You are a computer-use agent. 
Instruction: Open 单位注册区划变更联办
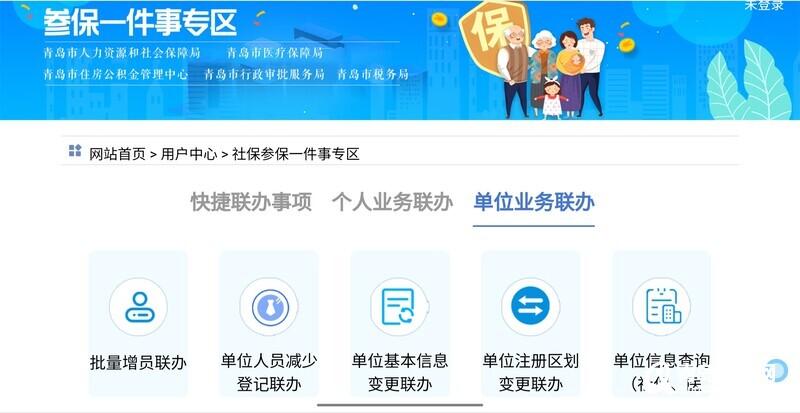coord(530,322)
